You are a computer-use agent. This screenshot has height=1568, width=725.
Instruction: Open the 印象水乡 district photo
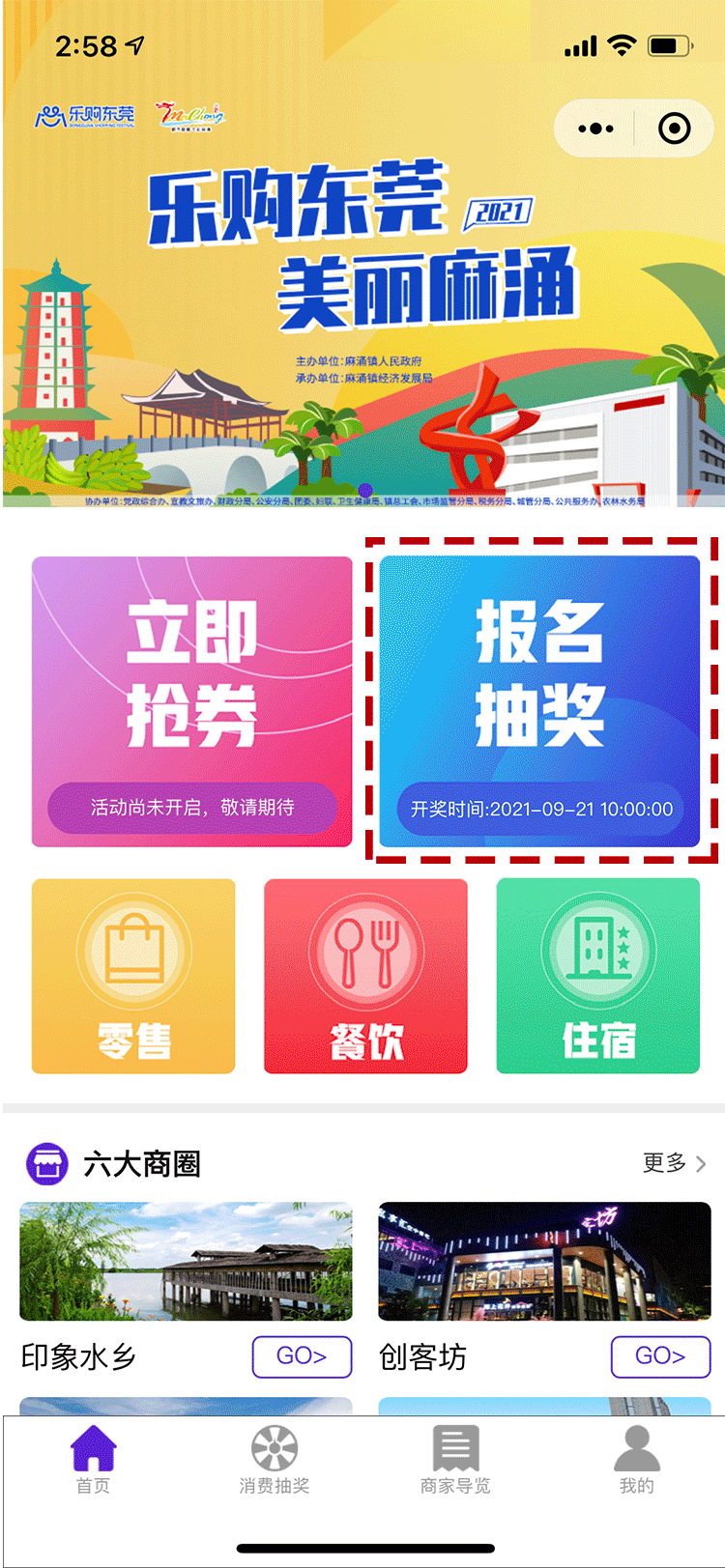pyautogui.click(x=186, y=1261)
